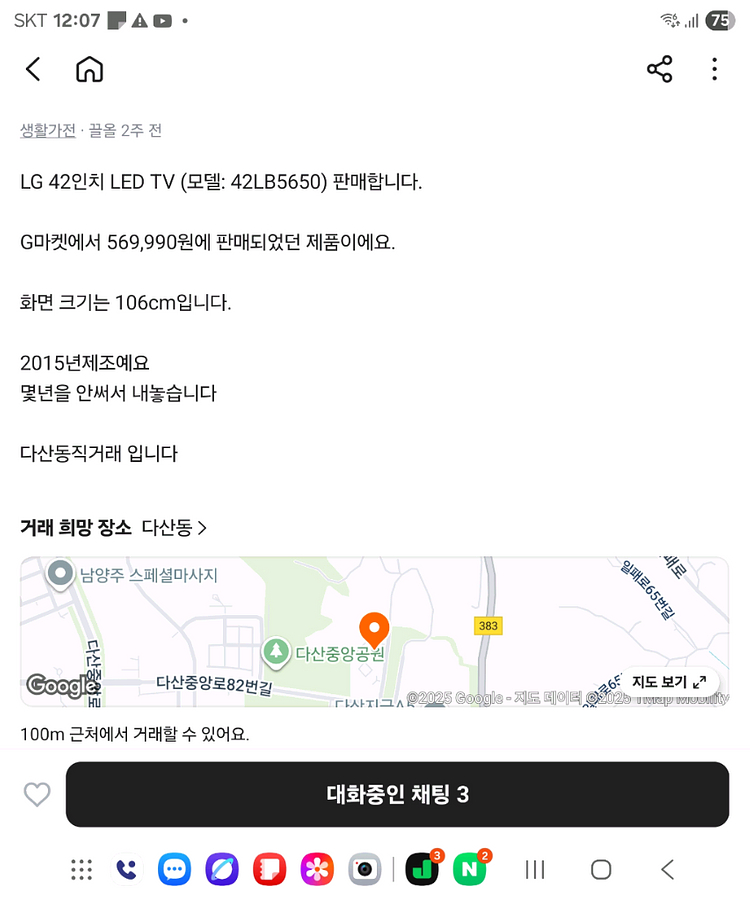The image size is (750, 900).
Task: Open the Phone dialer app
Action: tap(126, 870)
